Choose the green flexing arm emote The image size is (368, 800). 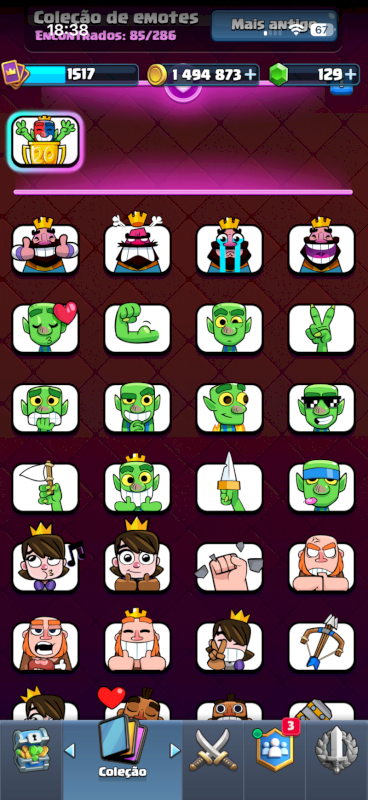pyautogui.click(x=137, y=328)
